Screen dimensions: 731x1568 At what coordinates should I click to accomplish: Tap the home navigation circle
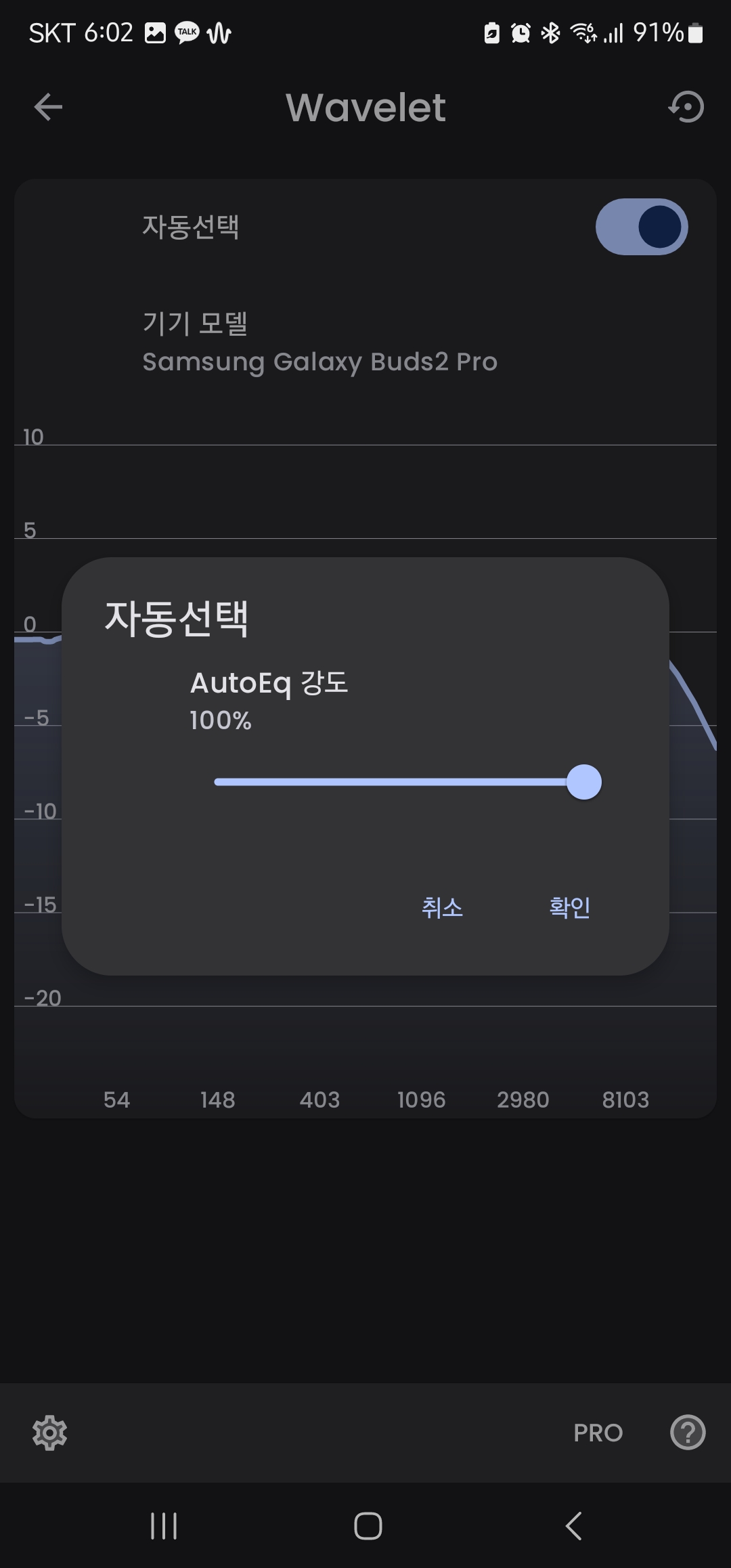pos(365,1527)
